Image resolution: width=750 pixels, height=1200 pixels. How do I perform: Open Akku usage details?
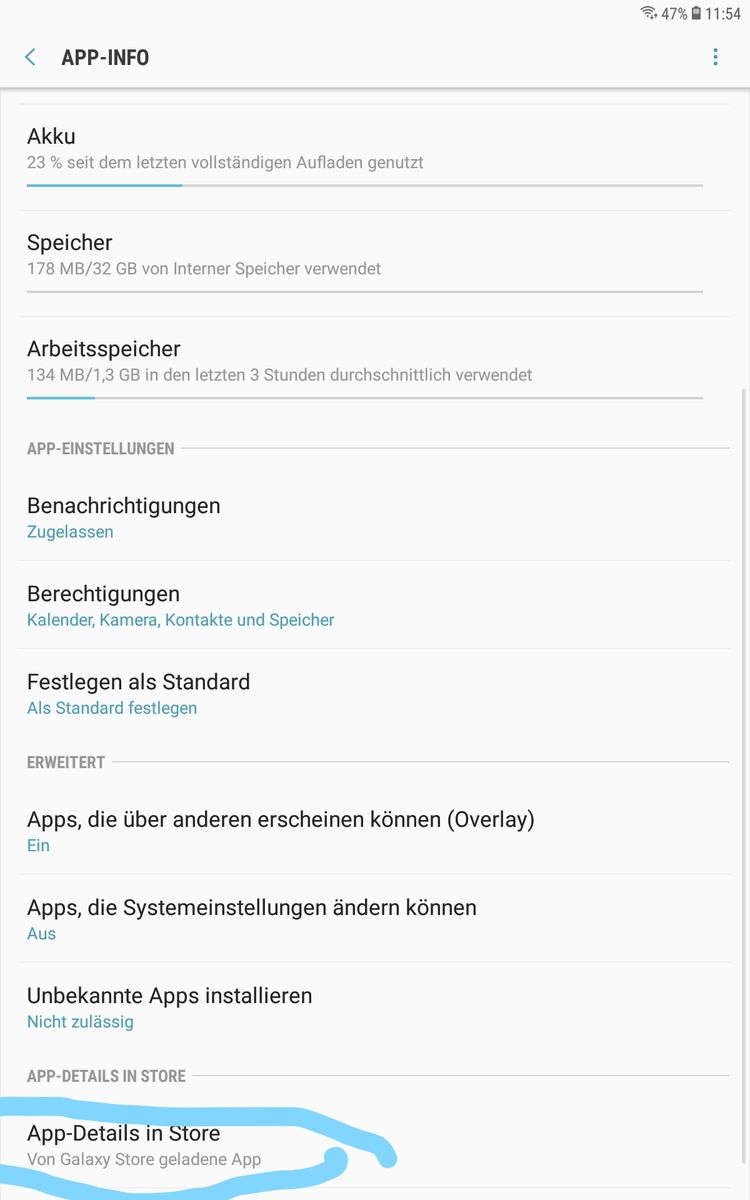[x=364, y=148]
